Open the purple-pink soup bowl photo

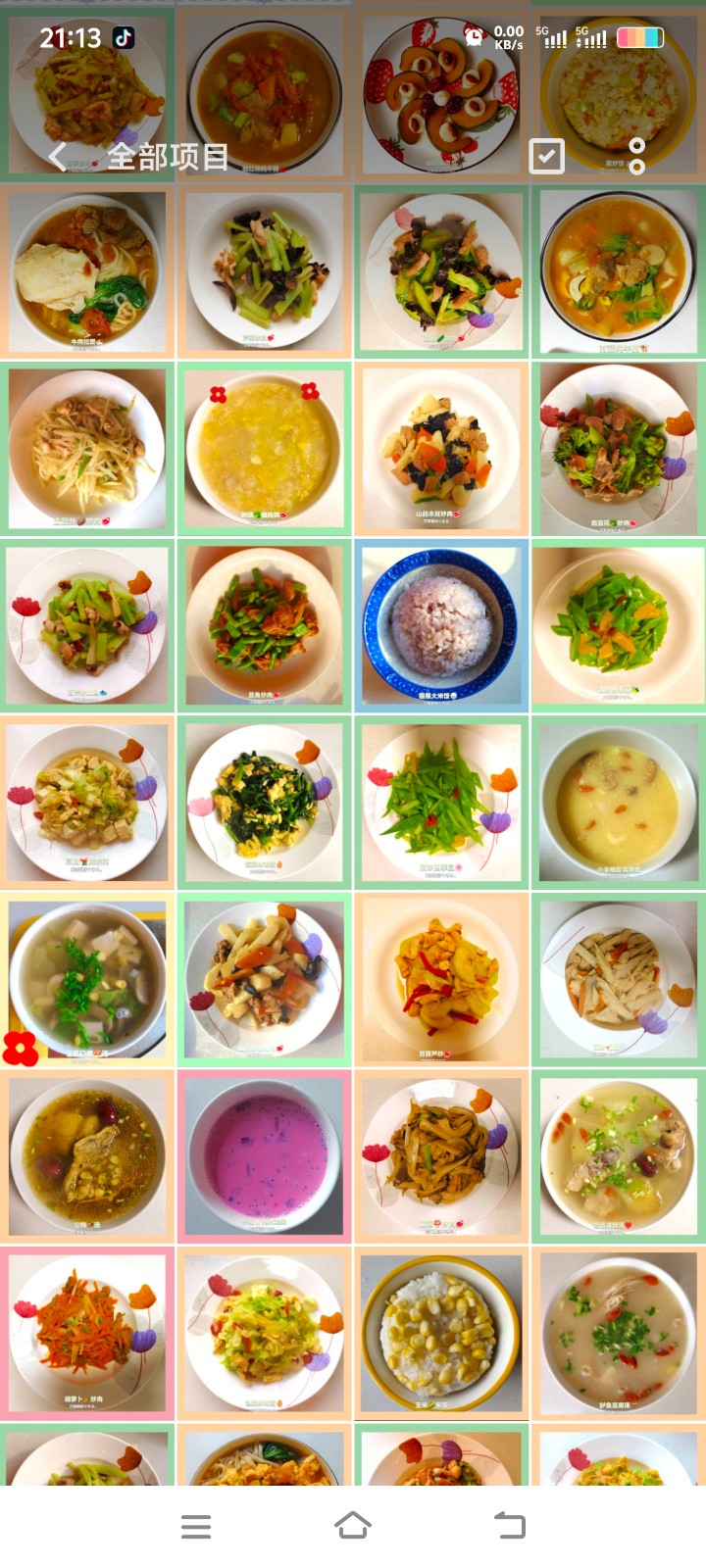[264, 1155]
